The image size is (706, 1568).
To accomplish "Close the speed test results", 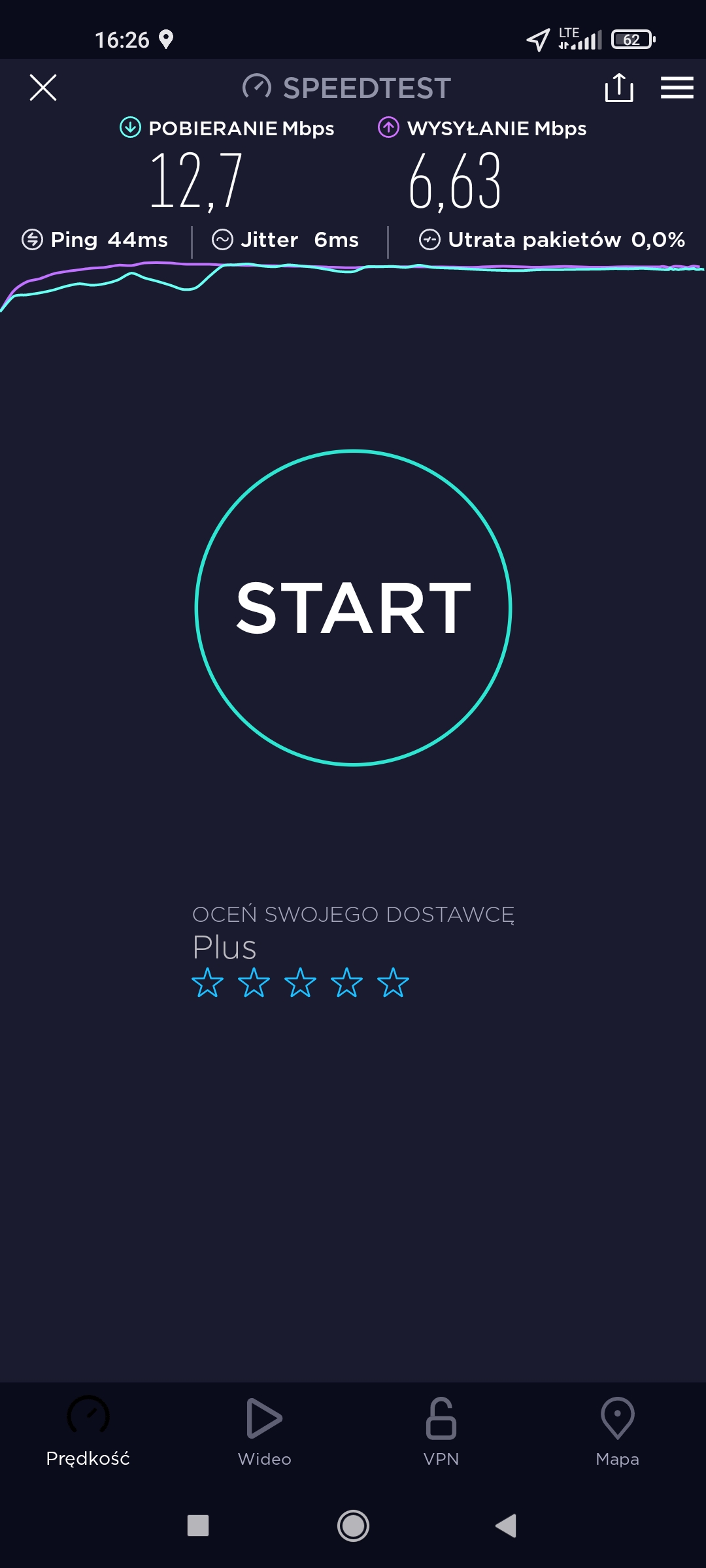I will pos(43,88).
